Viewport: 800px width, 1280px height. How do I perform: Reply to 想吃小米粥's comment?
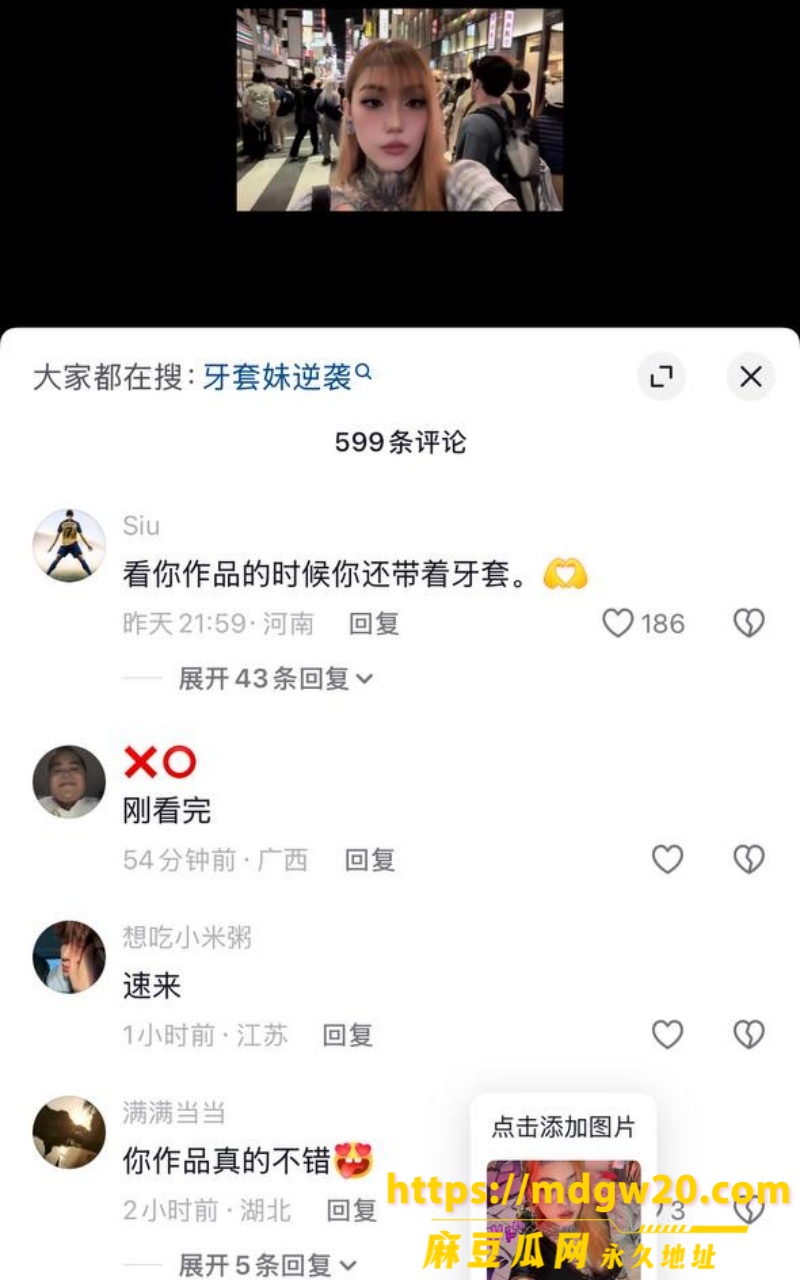click(347, 1036)
